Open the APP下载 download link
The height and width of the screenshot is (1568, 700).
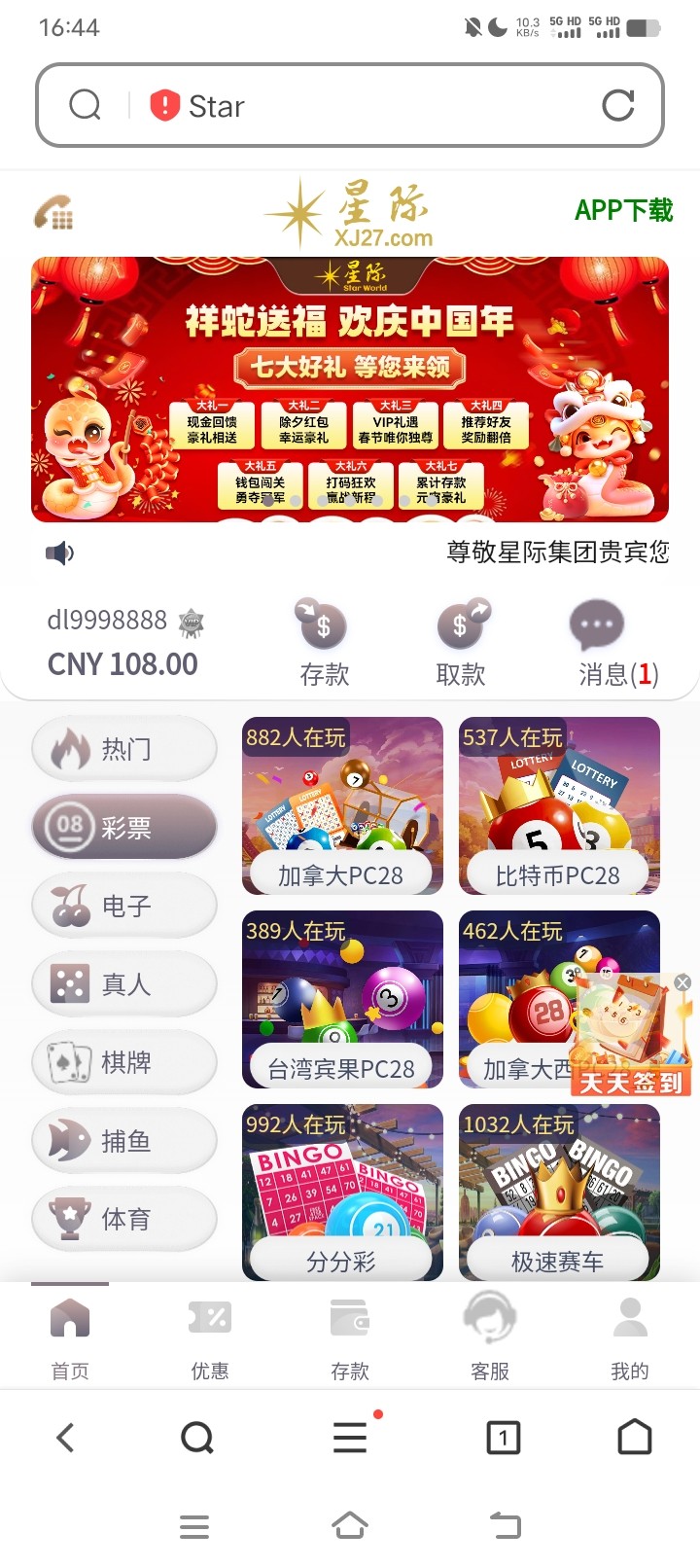623,210
